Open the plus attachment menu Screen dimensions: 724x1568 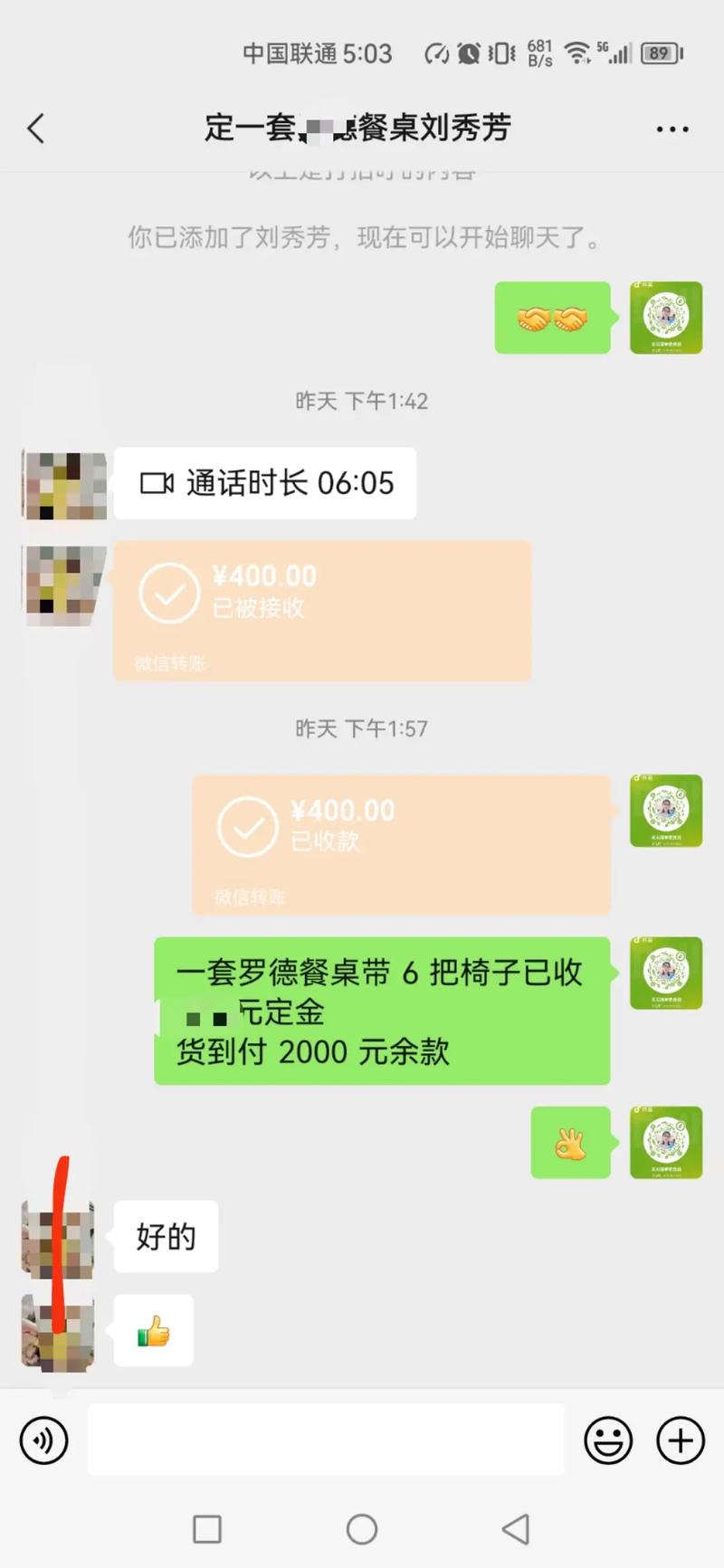681,1440
